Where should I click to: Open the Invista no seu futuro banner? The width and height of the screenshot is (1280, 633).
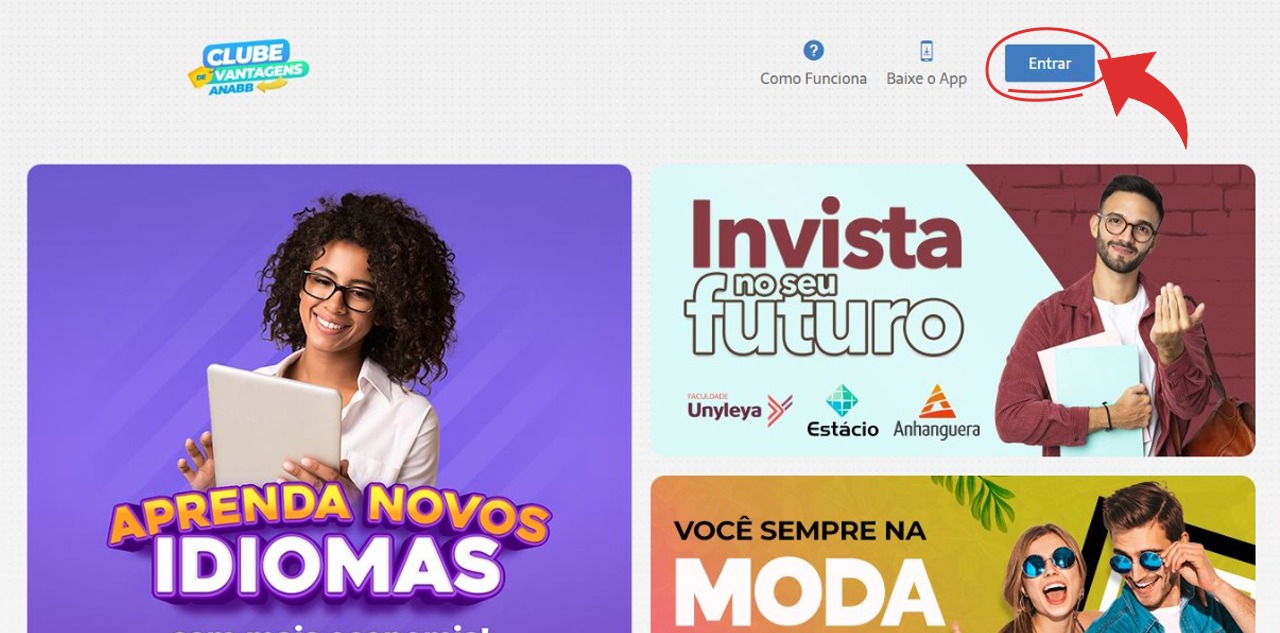tap(952, 310)
